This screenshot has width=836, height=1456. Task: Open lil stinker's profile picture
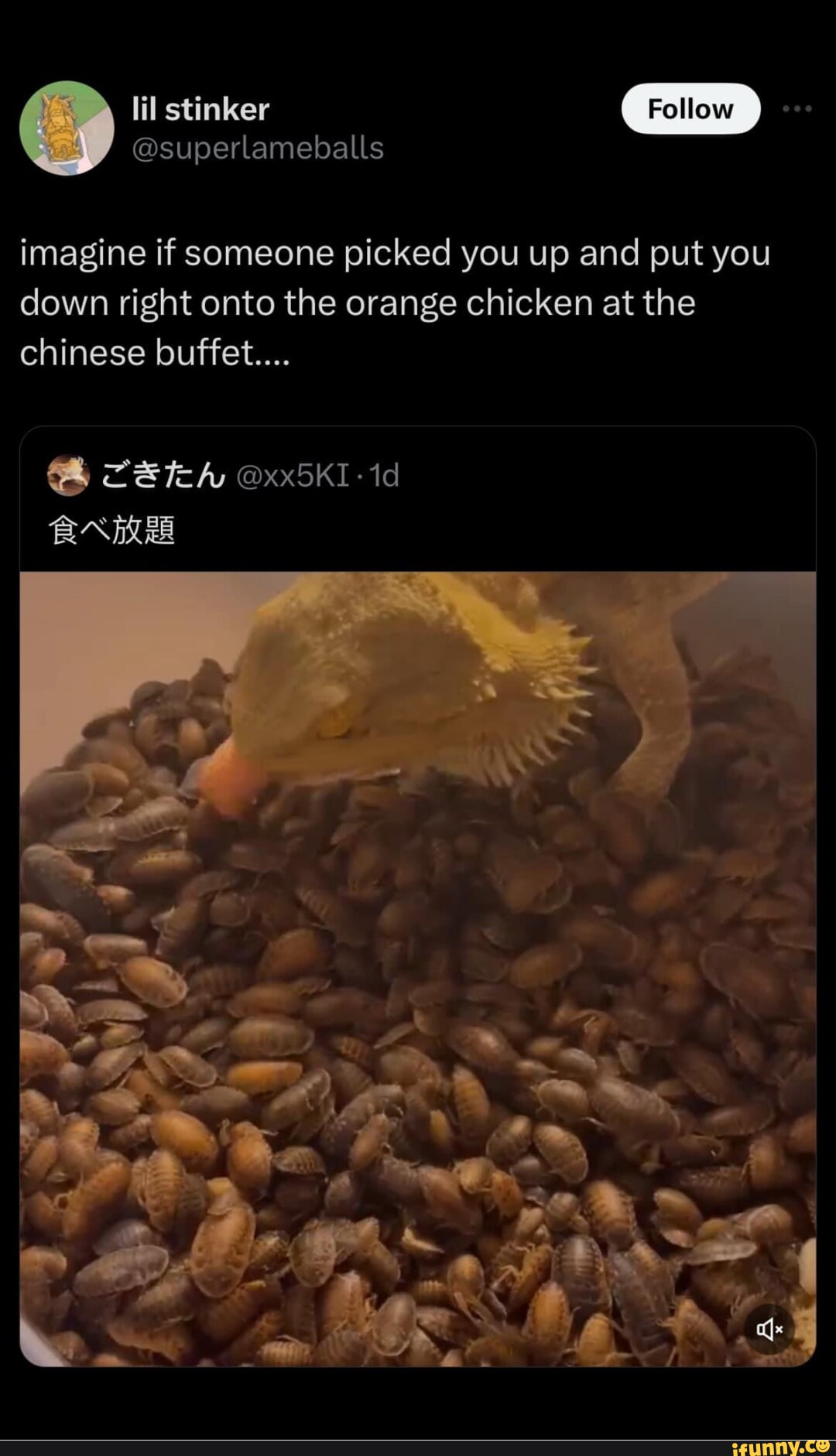tap(67, 128)
